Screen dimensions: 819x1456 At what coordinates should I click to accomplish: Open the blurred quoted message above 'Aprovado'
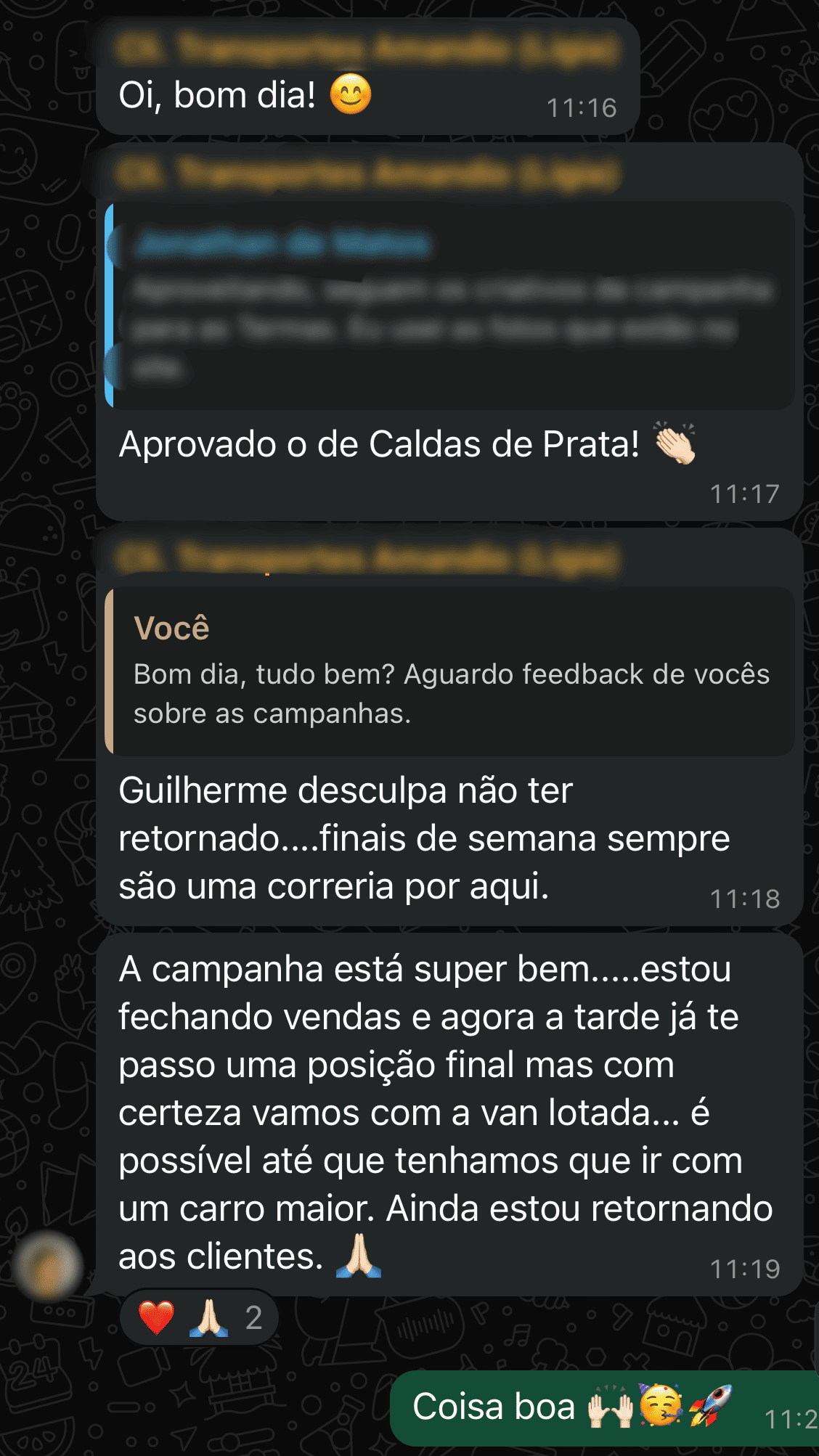coord(450,306)
